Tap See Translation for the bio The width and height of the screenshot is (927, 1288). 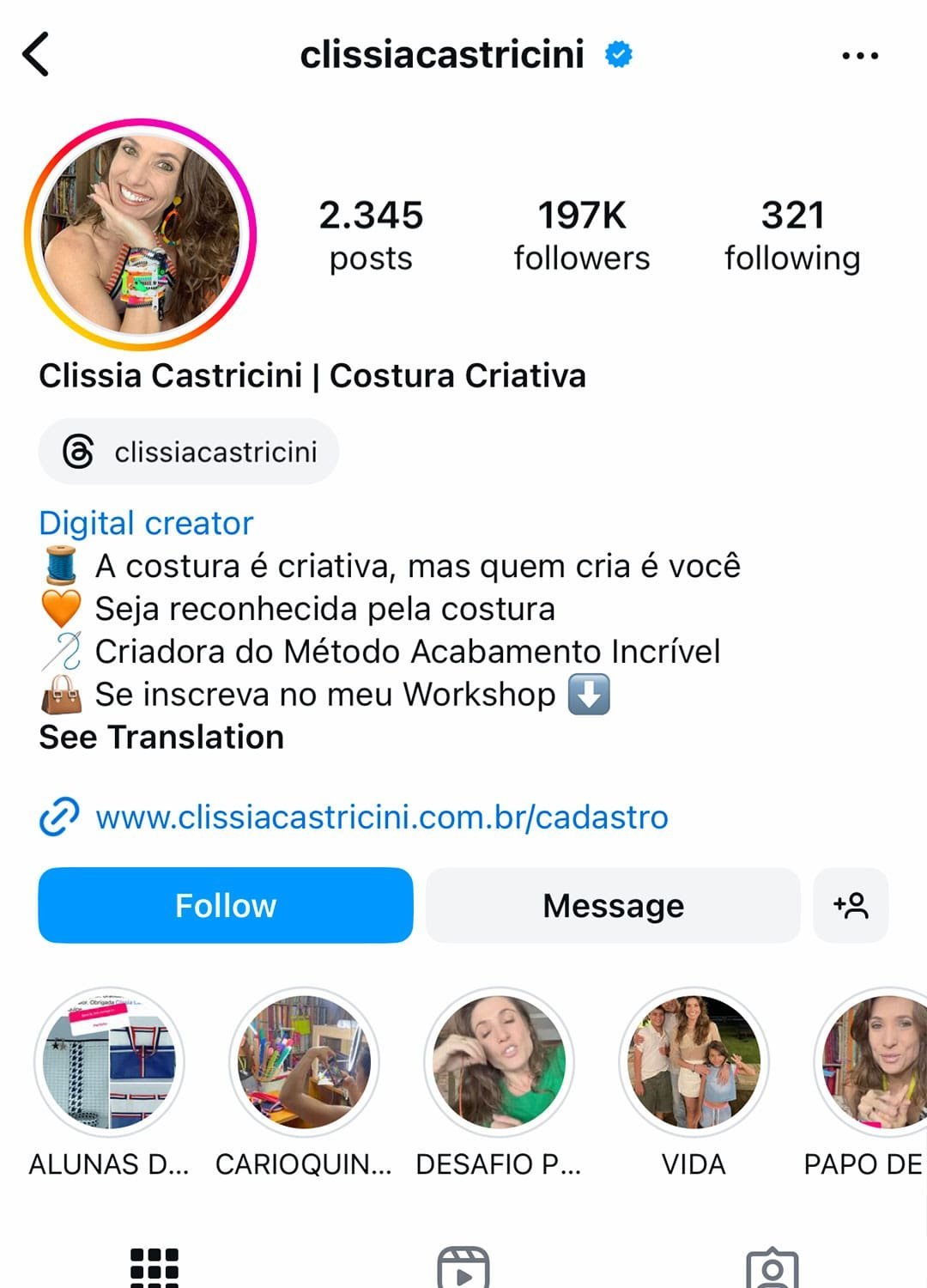pos(161,738)
